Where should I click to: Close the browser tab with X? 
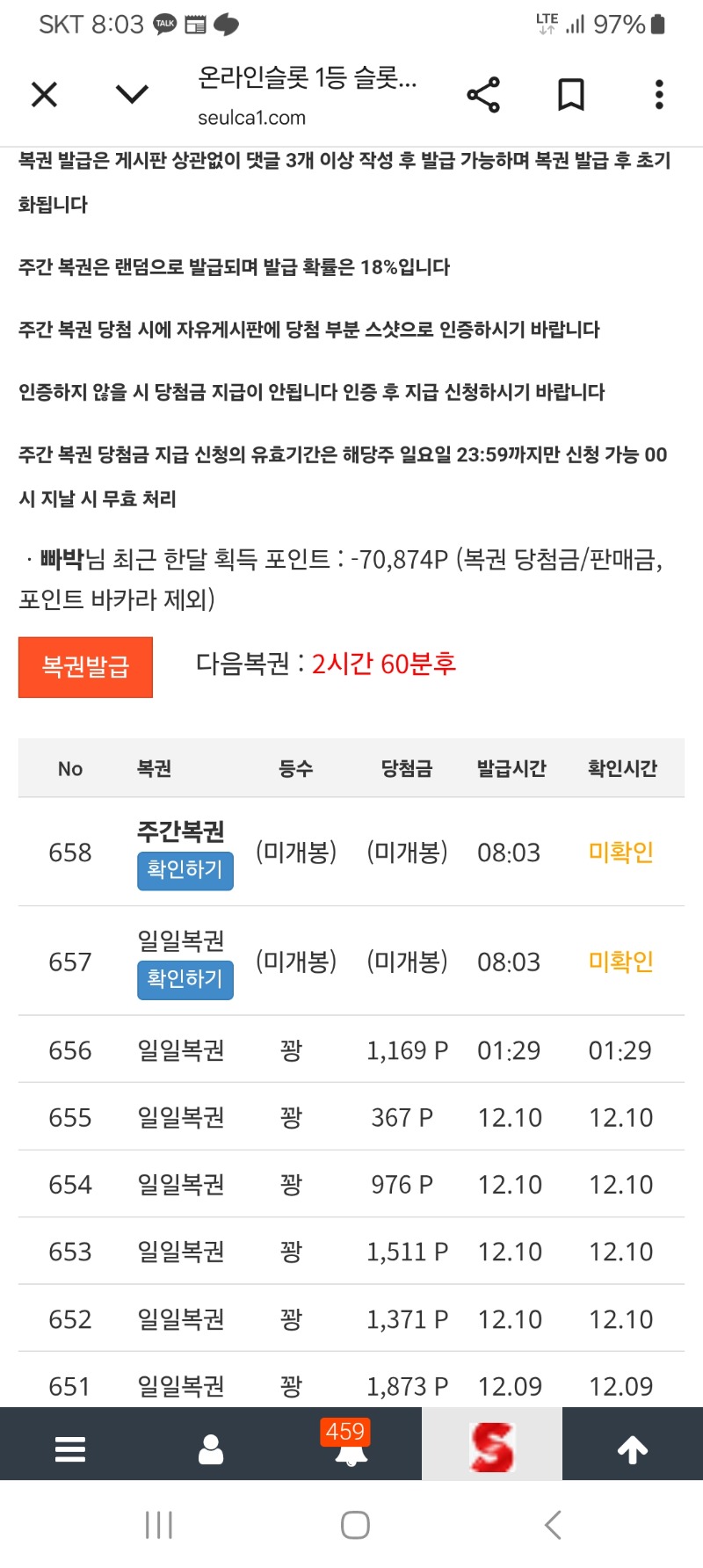click(x=44, y=94)
